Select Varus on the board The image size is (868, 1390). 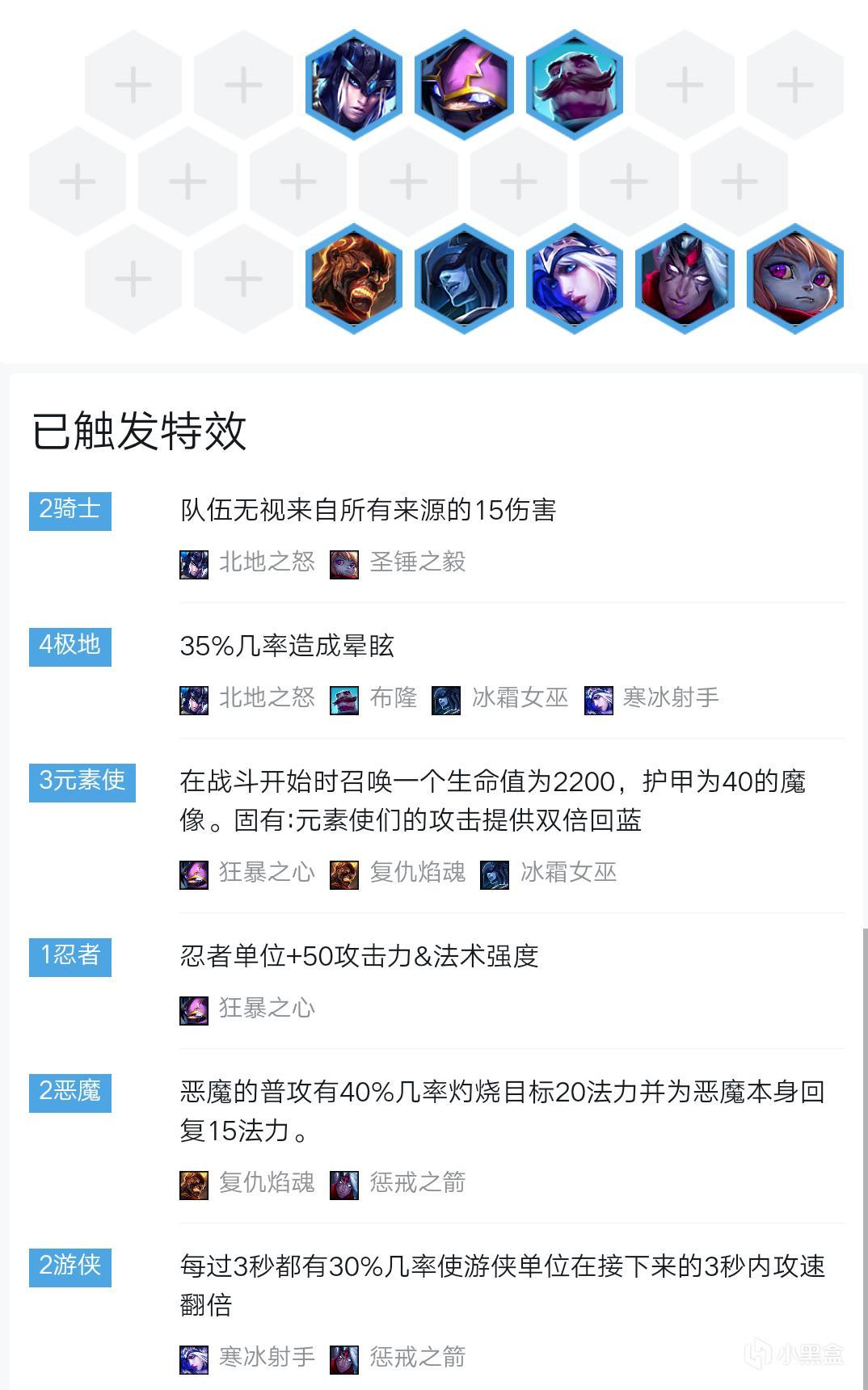[685, 279]
